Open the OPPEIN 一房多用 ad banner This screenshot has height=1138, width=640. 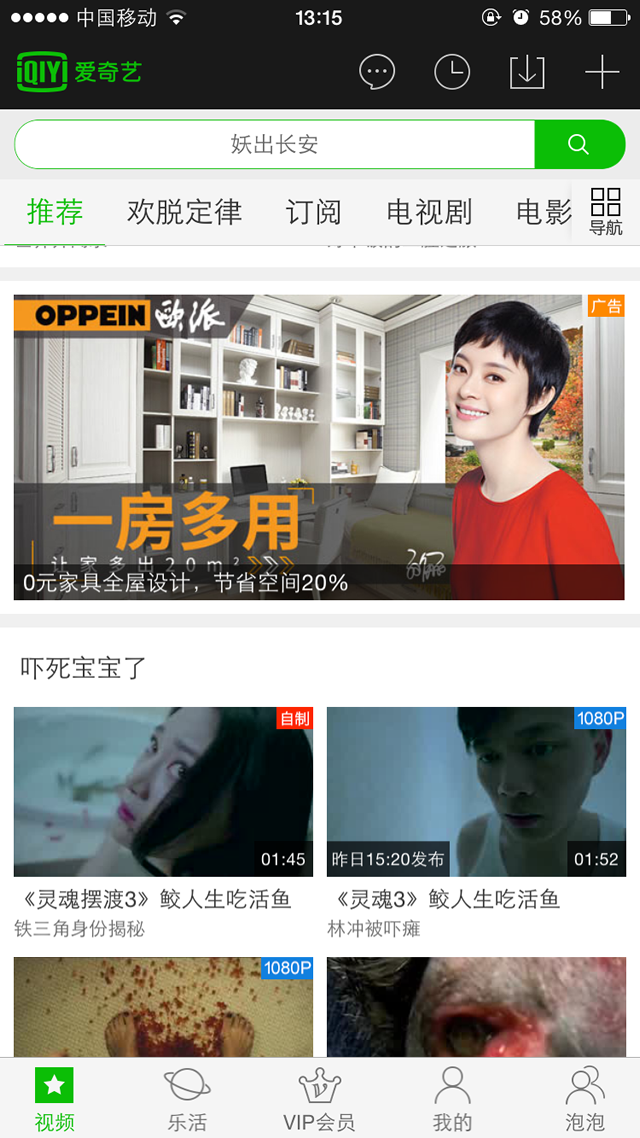tap(319, 447)
